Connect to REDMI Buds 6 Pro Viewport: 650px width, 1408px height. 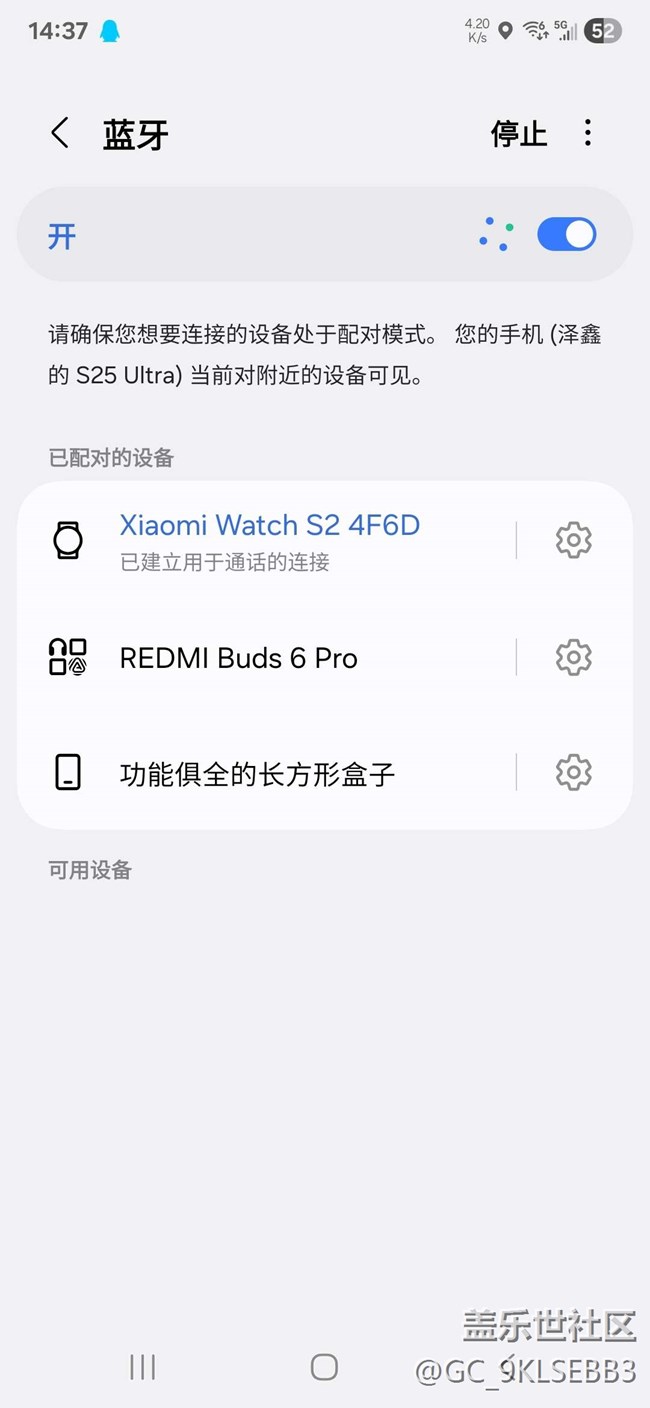tap(240, 658)
